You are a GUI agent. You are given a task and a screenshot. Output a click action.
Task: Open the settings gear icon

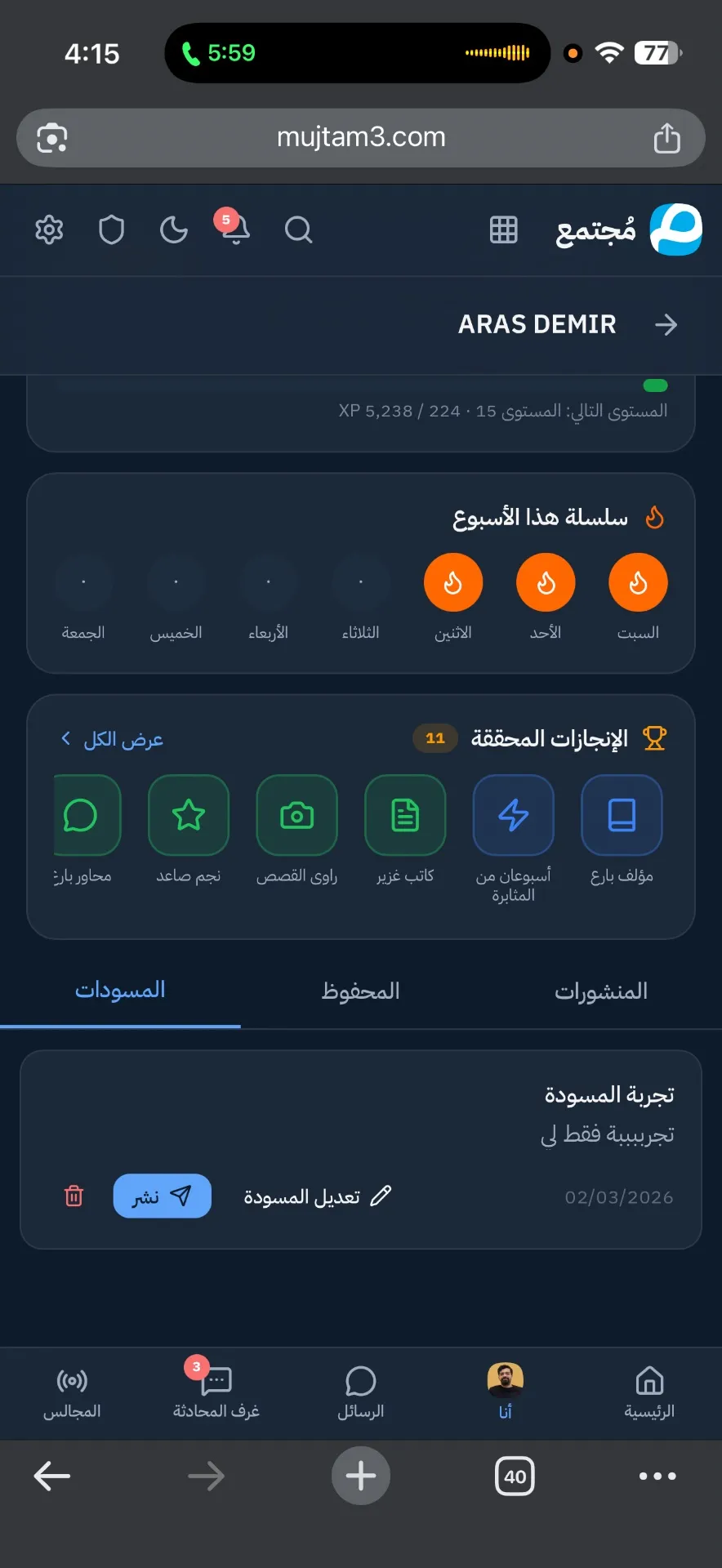(49, 230)
